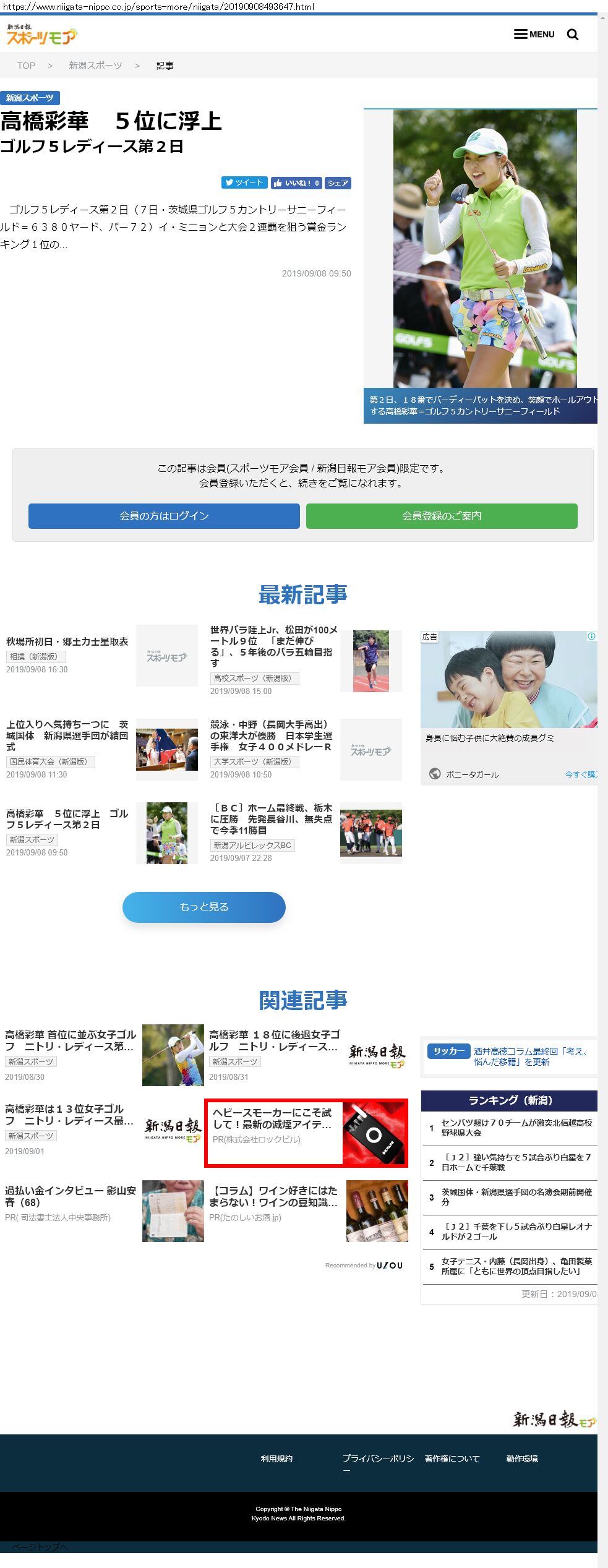Open article 秋場所初日・郷土力士星取表
This screenshot has height=1568, width=608.
coord(67,641)
